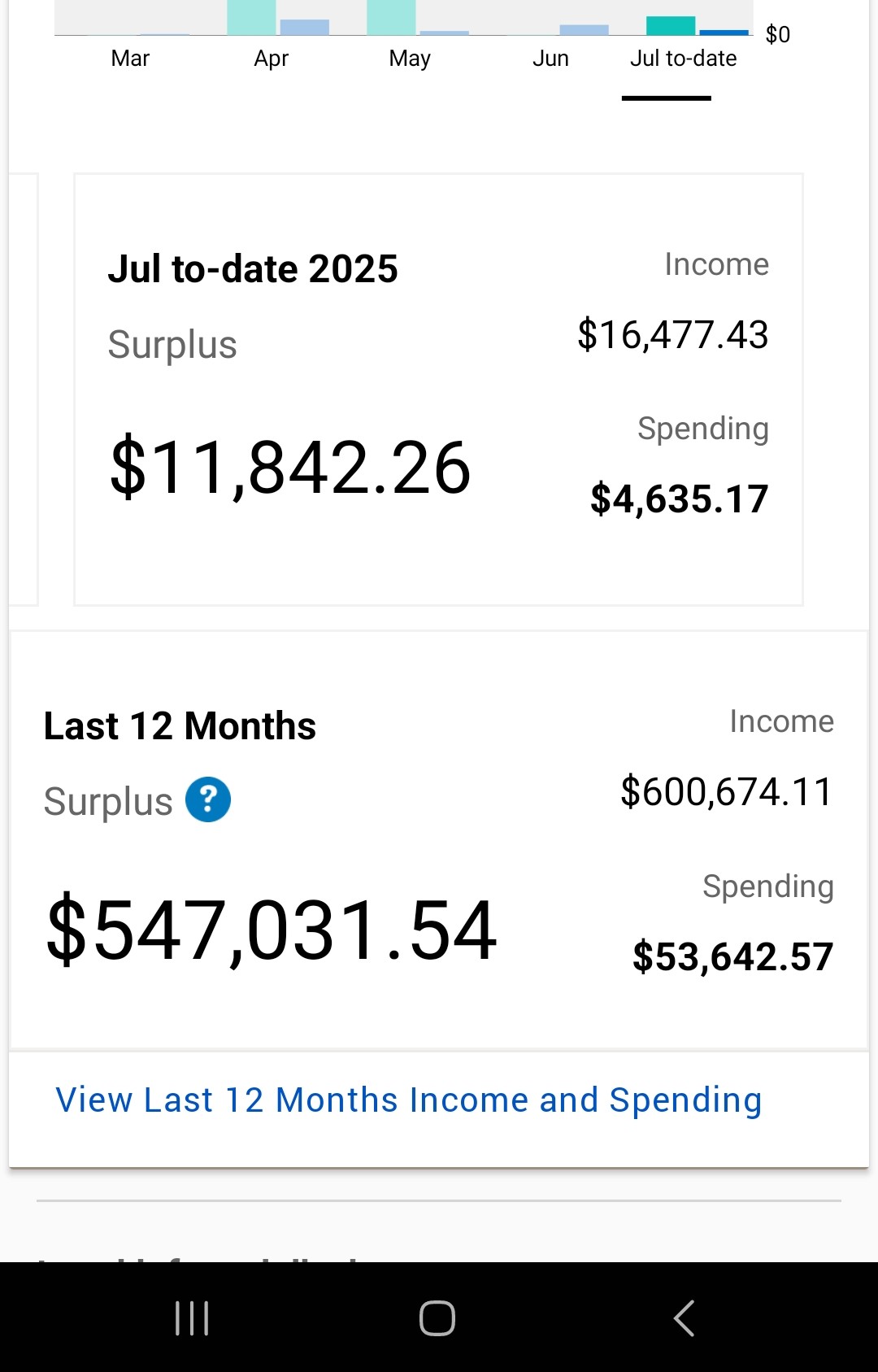View Last 12 Months Income and Spending
Viewport: 878px width, 1372px height.
(408, 1100)
